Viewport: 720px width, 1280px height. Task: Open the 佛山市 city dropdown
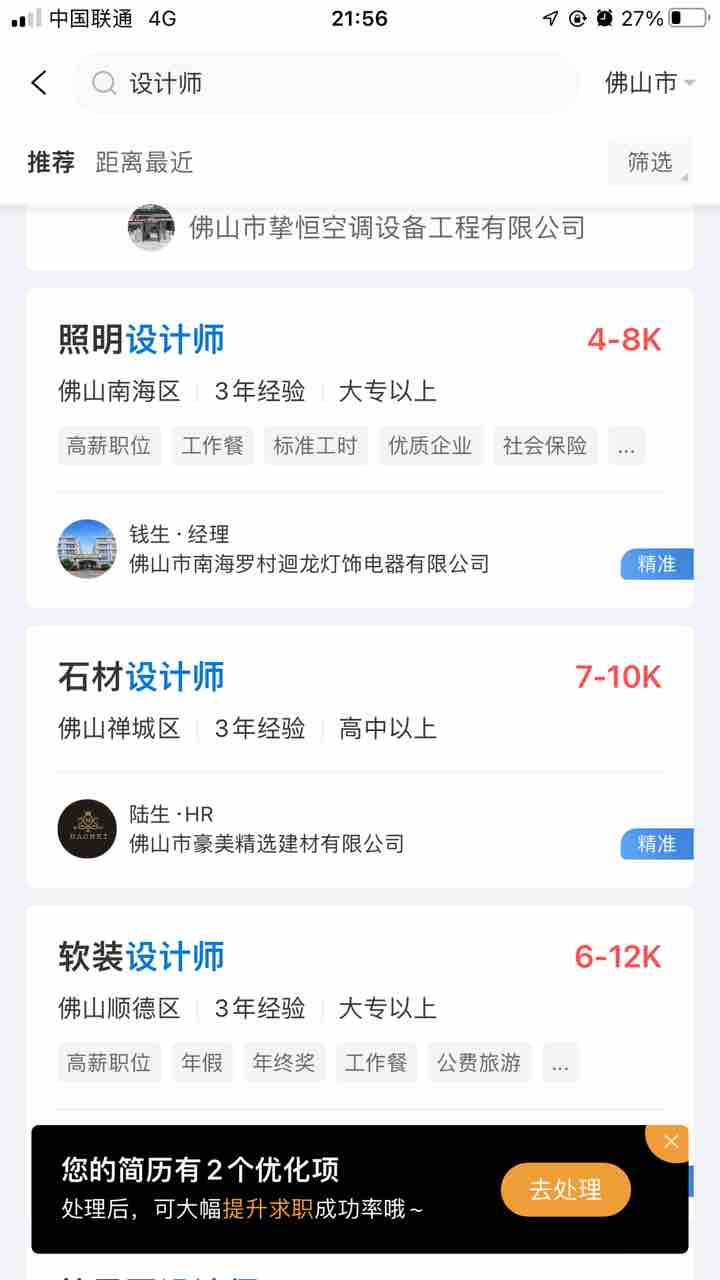[x=650, y=83]
